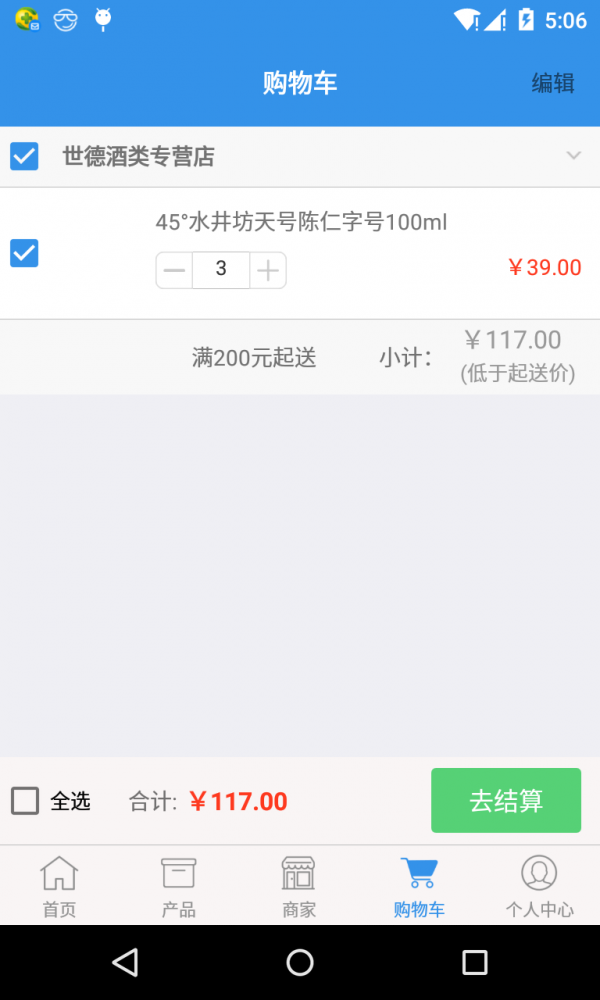Decrease the item quantity with minus
Screen dimensions: 600x1000
pyautogui.click(x=174, y=270)
